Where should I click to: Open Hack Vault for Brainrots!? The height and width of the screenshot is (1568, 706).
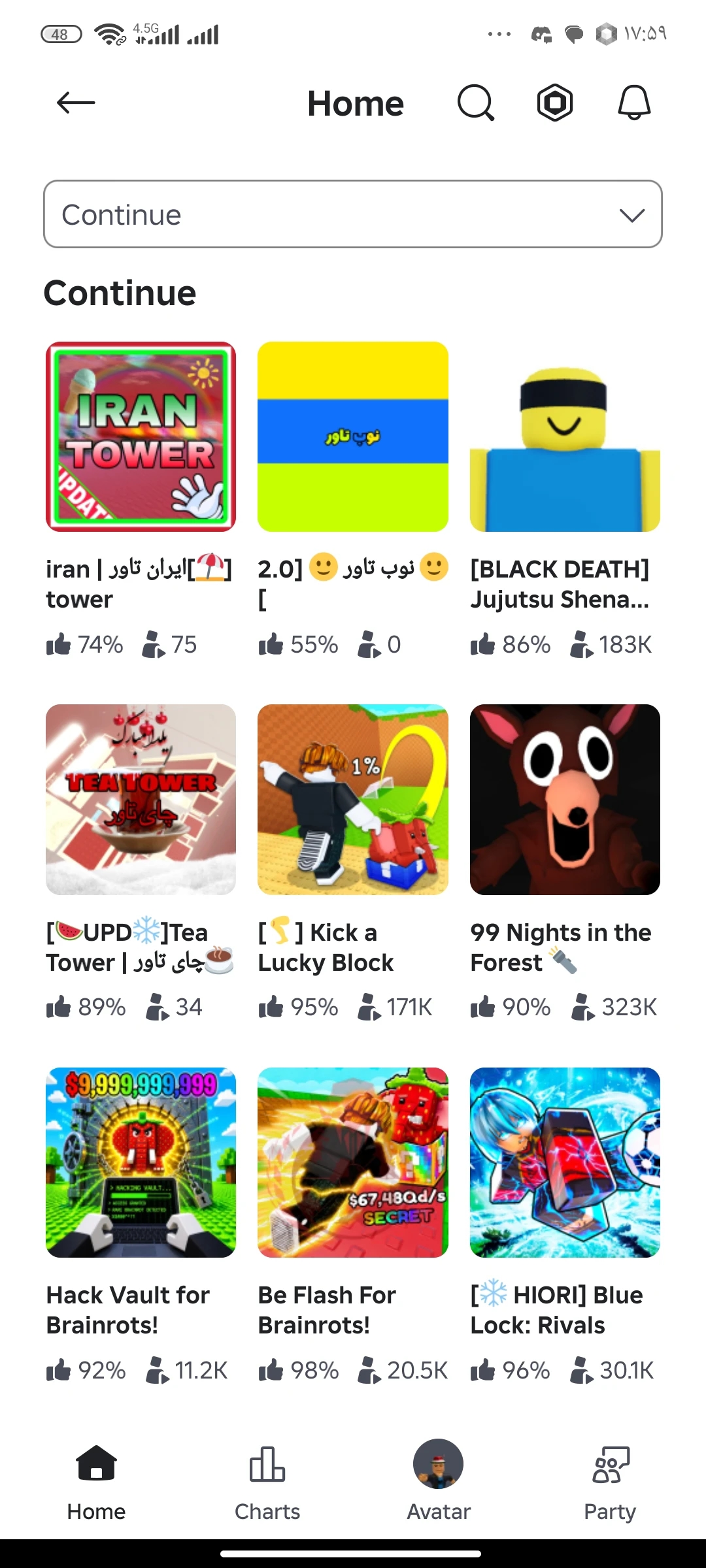[x=141, y=1162]
